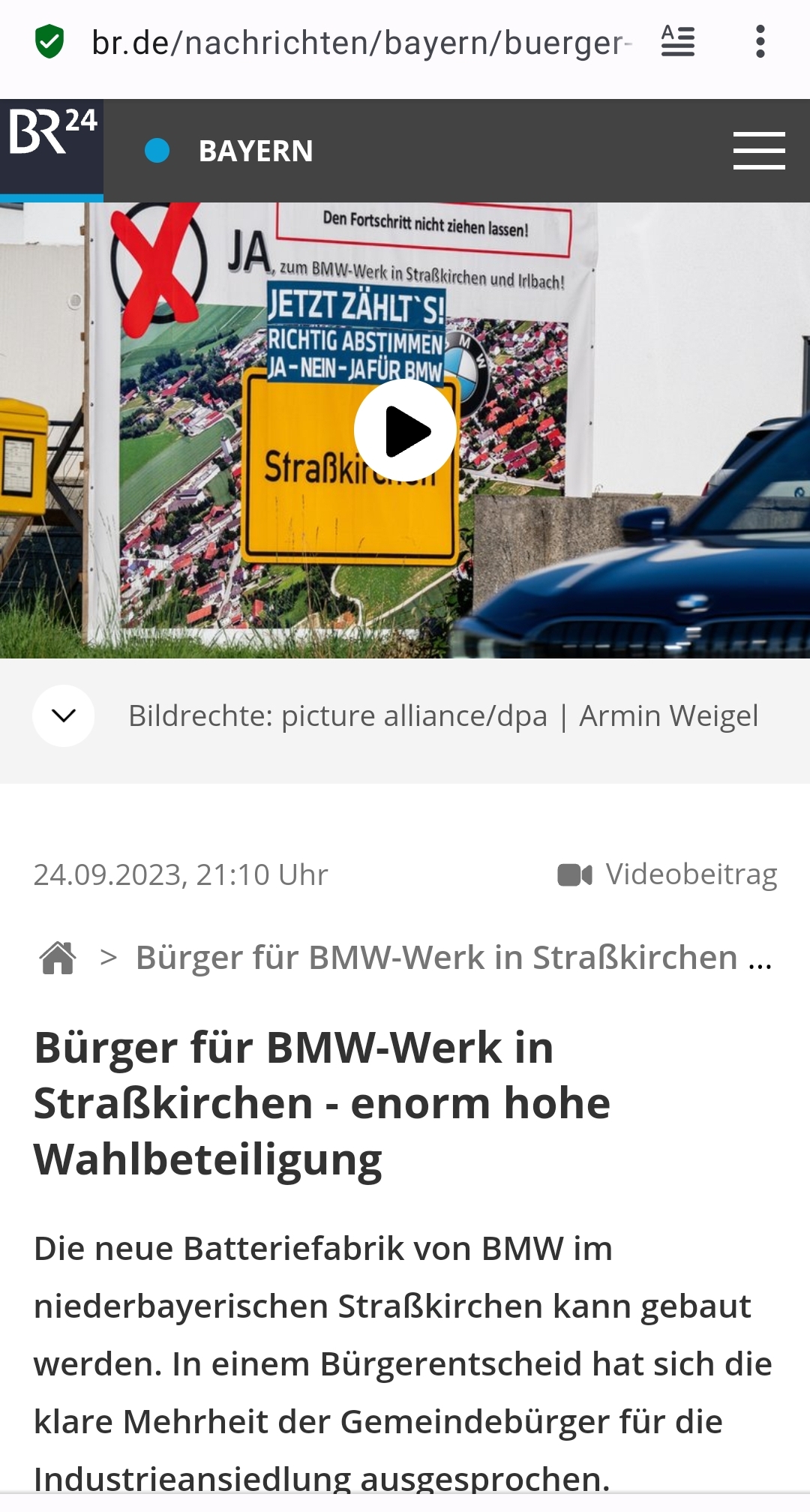The image size is (810, 1512).
Task: Tap the home breadcrumb icon
Action: 58,958
